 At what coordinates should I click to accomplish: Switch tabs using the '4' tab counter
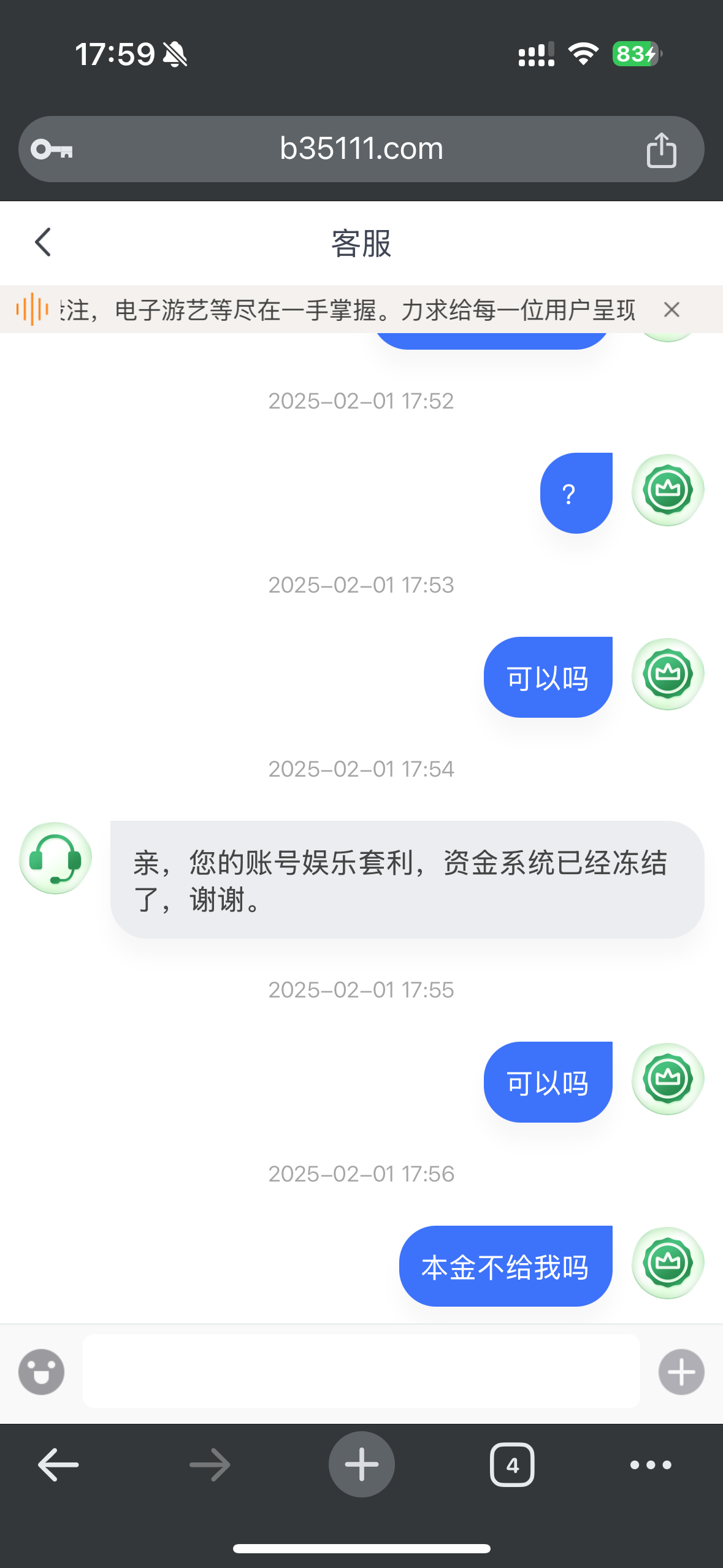pos(512,1465)
